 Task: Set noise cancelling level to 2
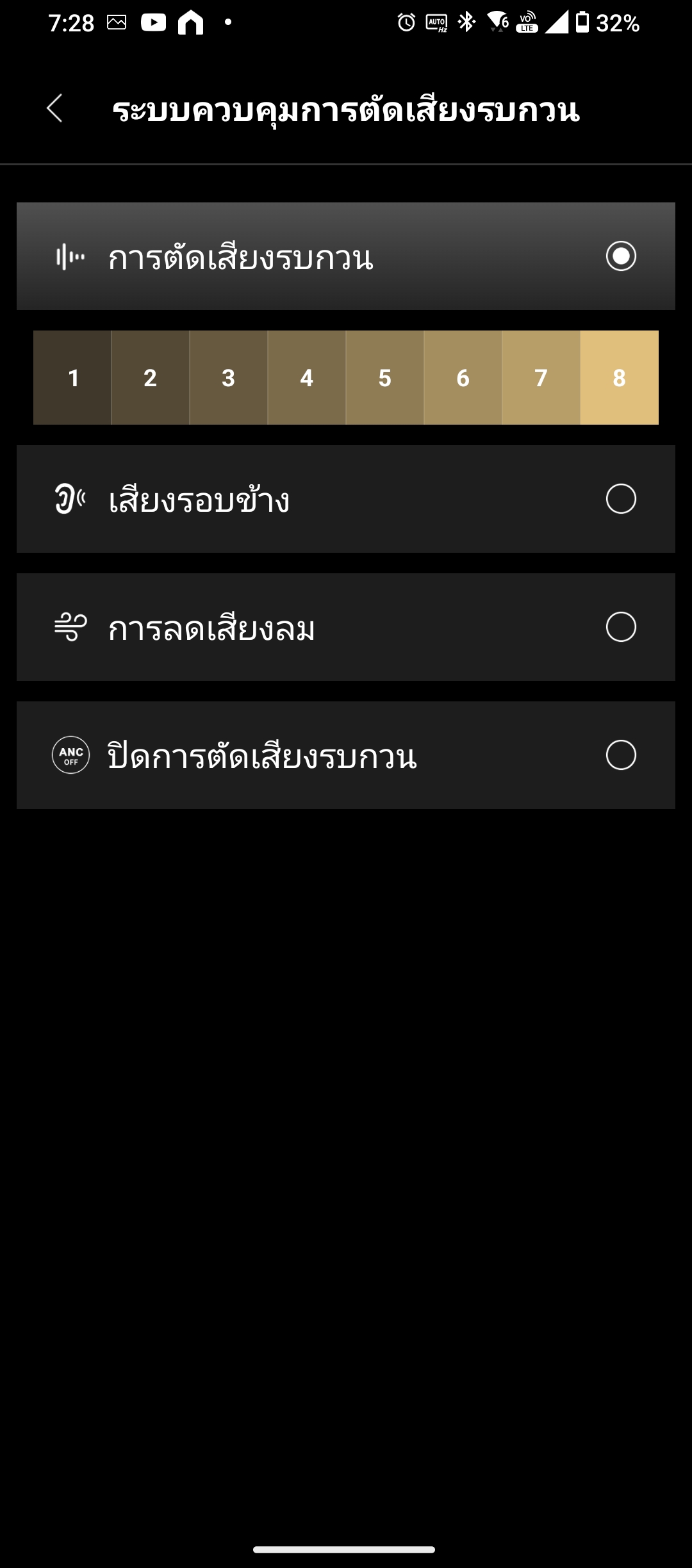pos(151,378)
